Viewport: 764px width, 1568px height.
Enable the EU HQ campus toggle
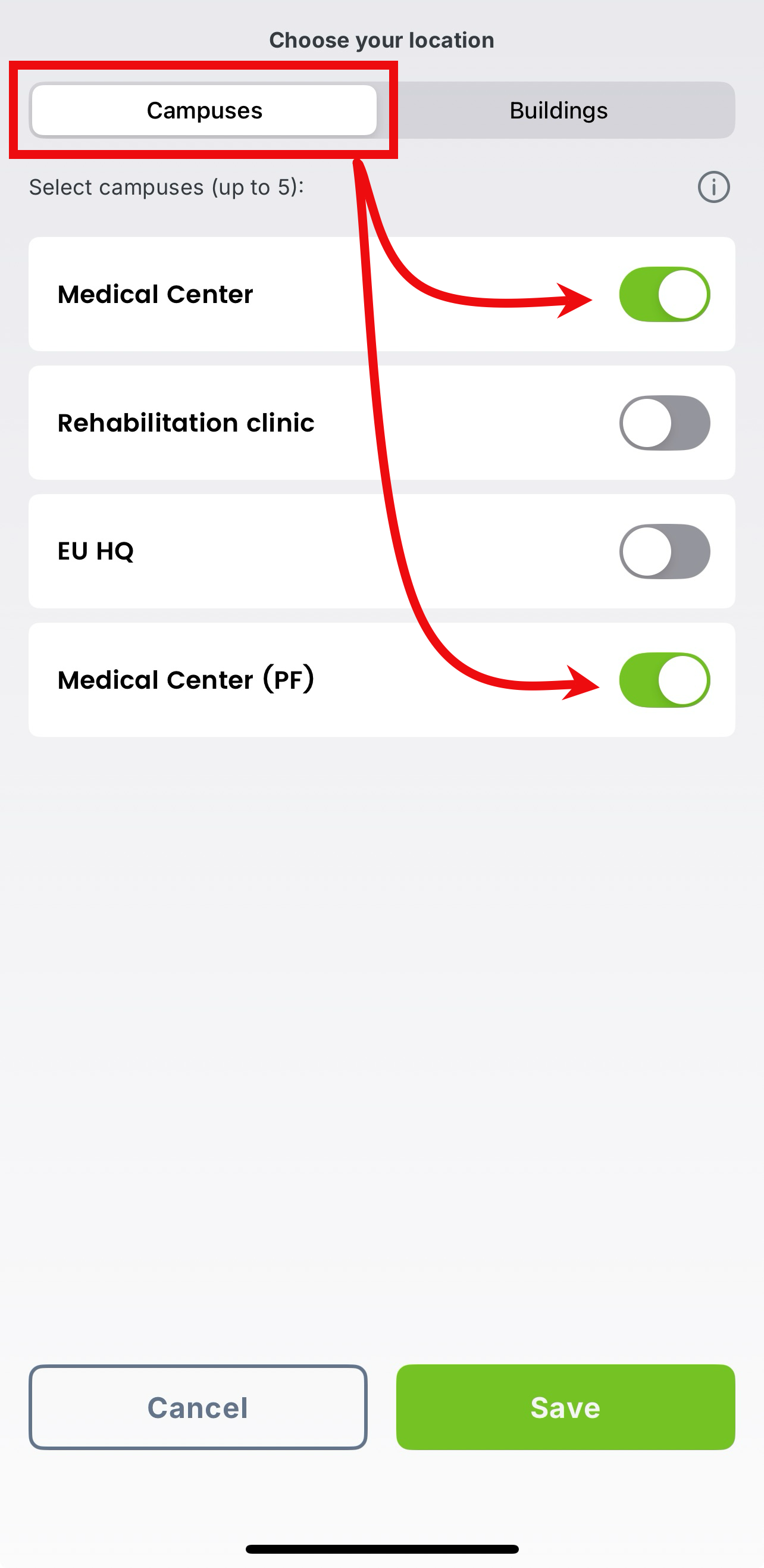pos(664,551)
